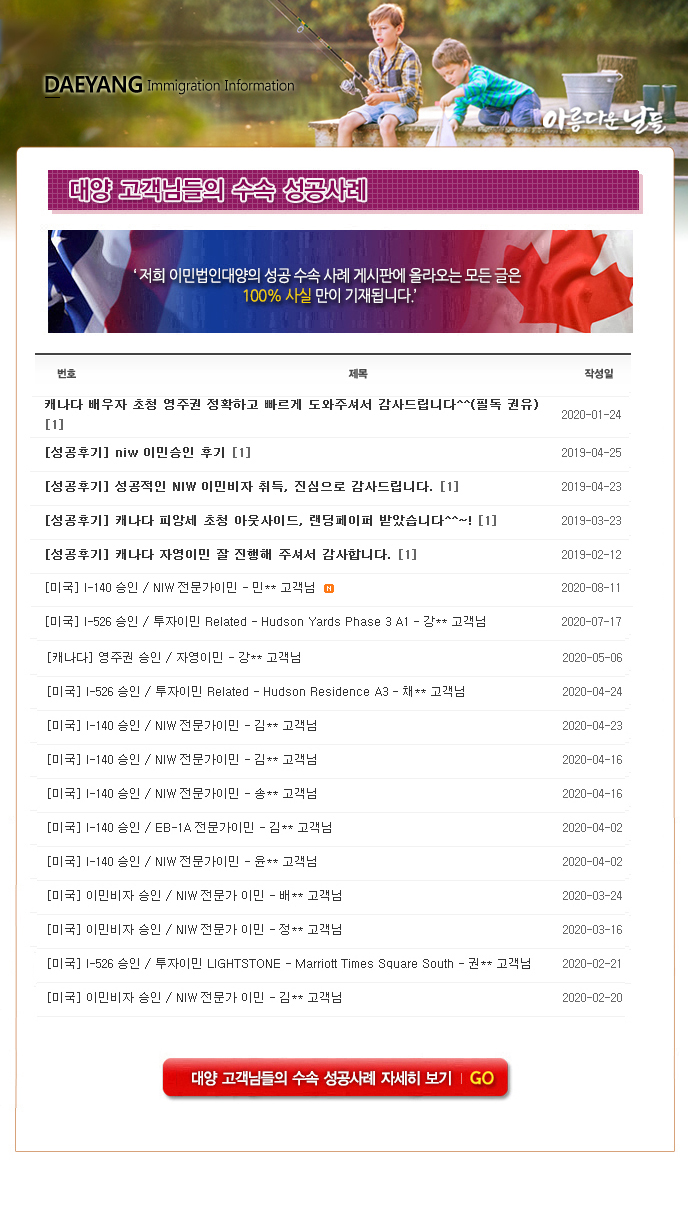This screenshot has height=1210, width=688.
Task: Open the Hudson Yards Phase 3 A1 post
Action: (265, 622)
